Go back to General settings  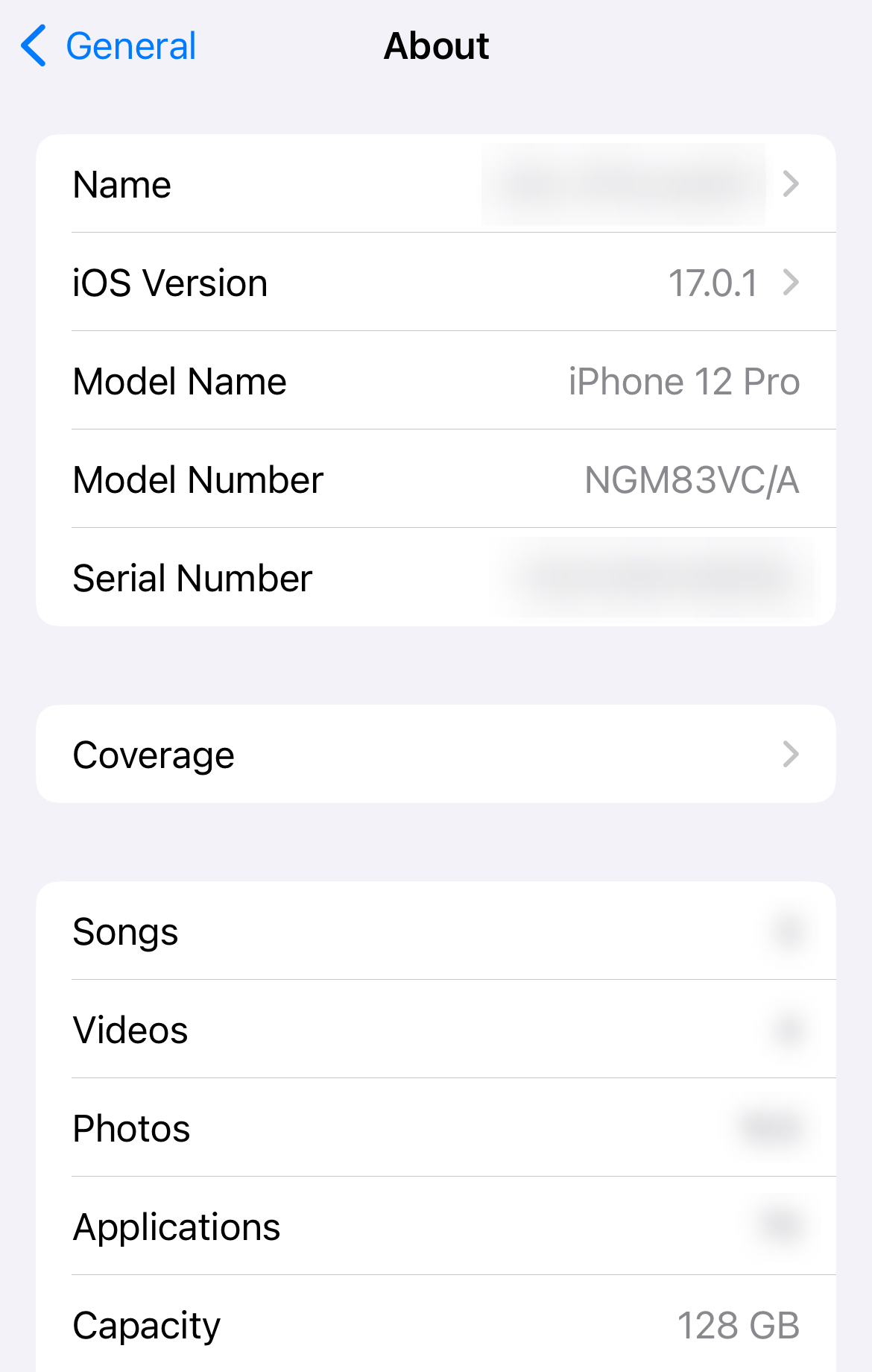point(109,46)
